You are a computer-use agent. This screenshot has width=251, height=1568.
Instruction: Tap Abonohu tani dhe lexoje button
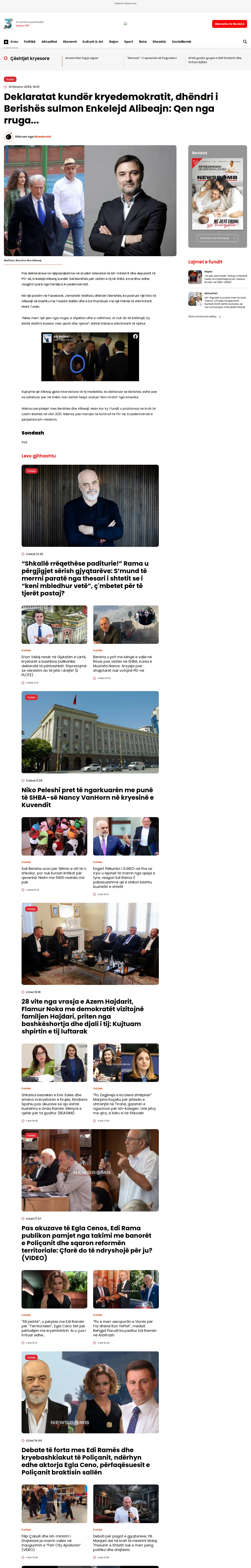[x=217, y=238]
